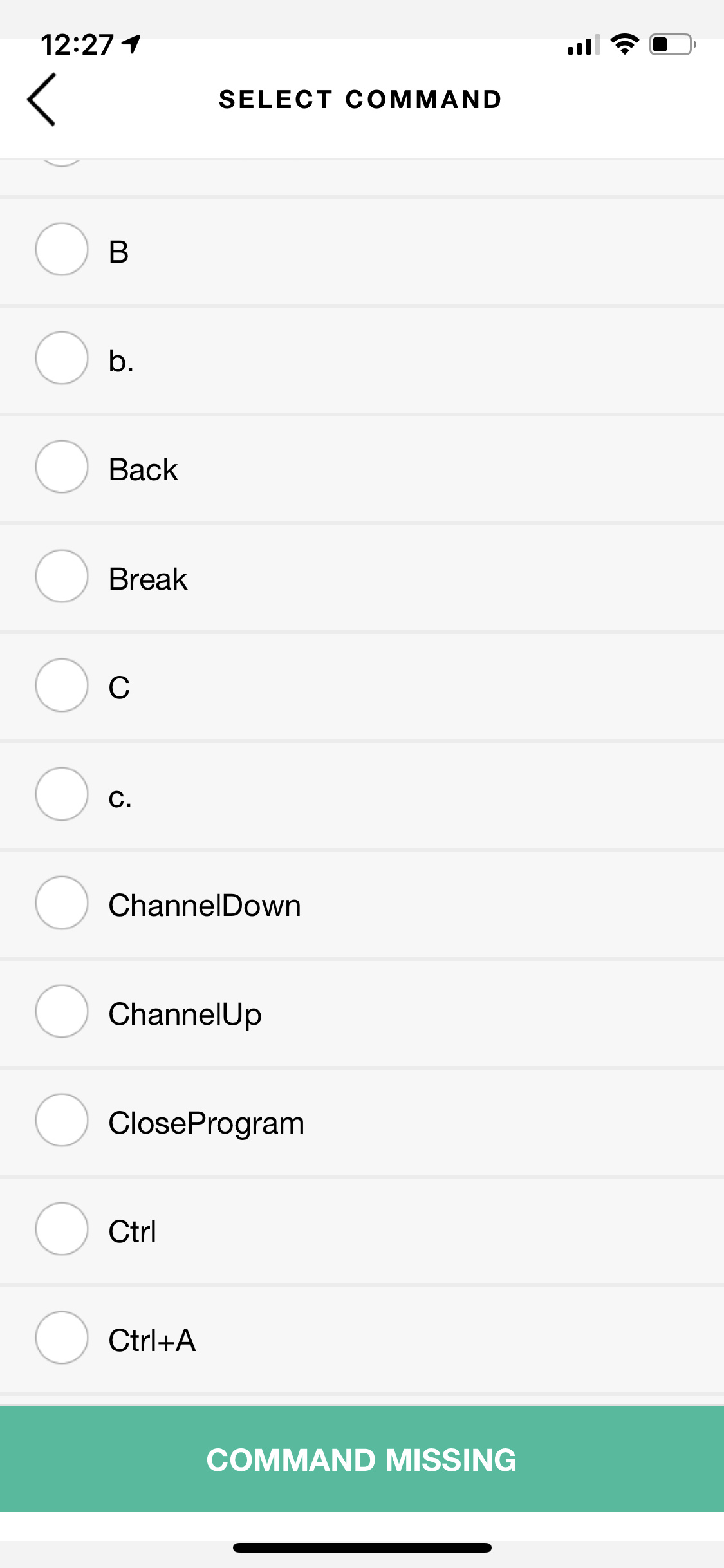Viewport: 724px width, 1568px height.
Task: Select the CloseProgram command
Action: click(62, 1120)
